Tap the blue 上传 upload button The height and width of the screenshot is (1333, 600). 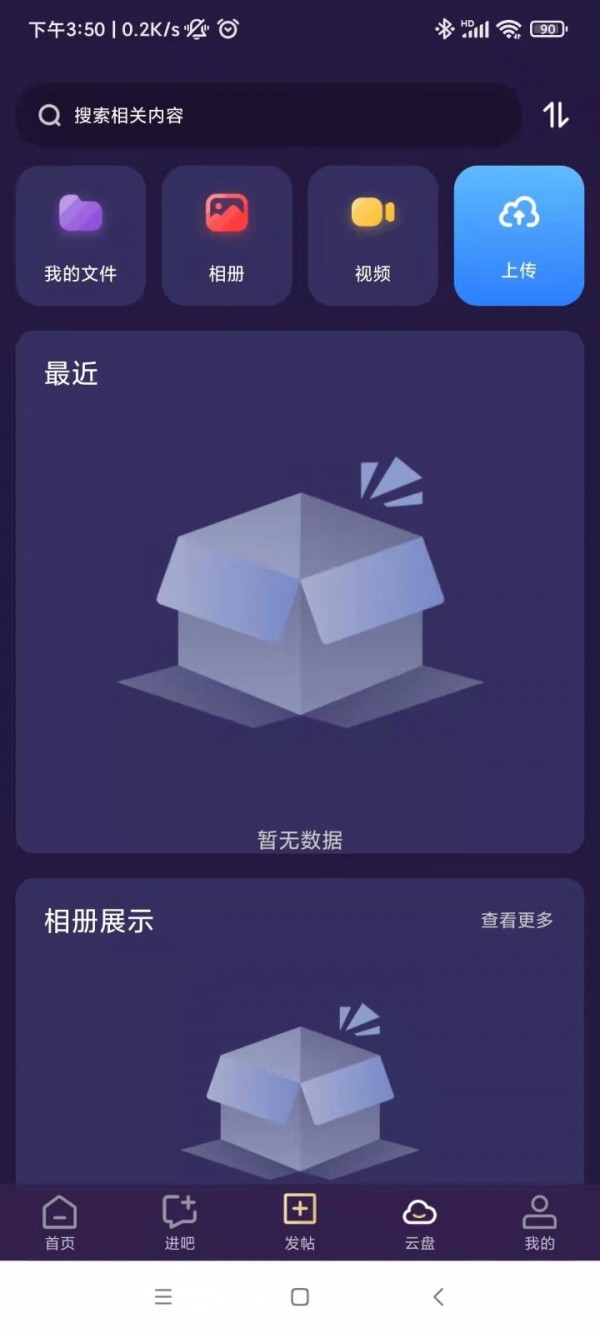(519, 236)
